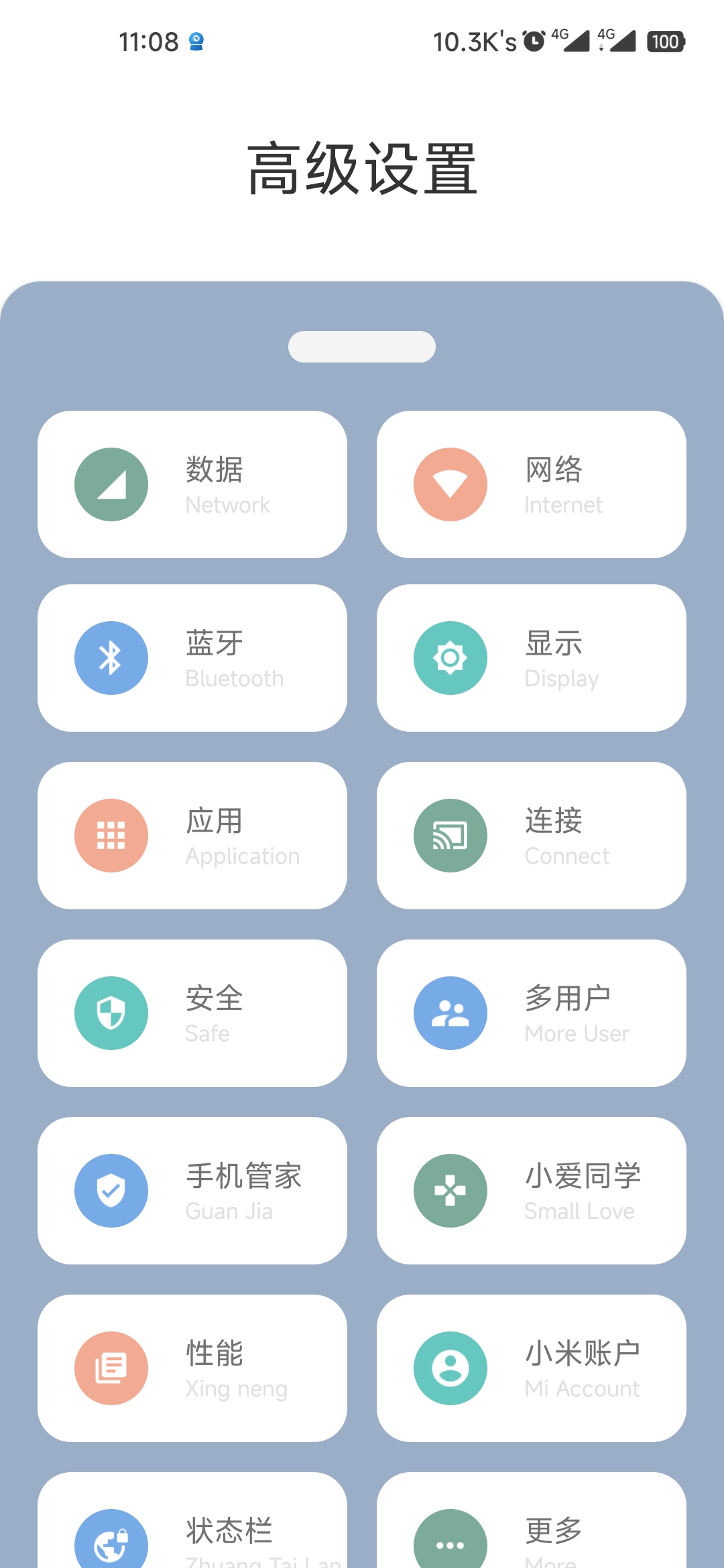The image size is (724, 1568).
Task: Open the 显示 Display card
Action: [x=532, y=658]
